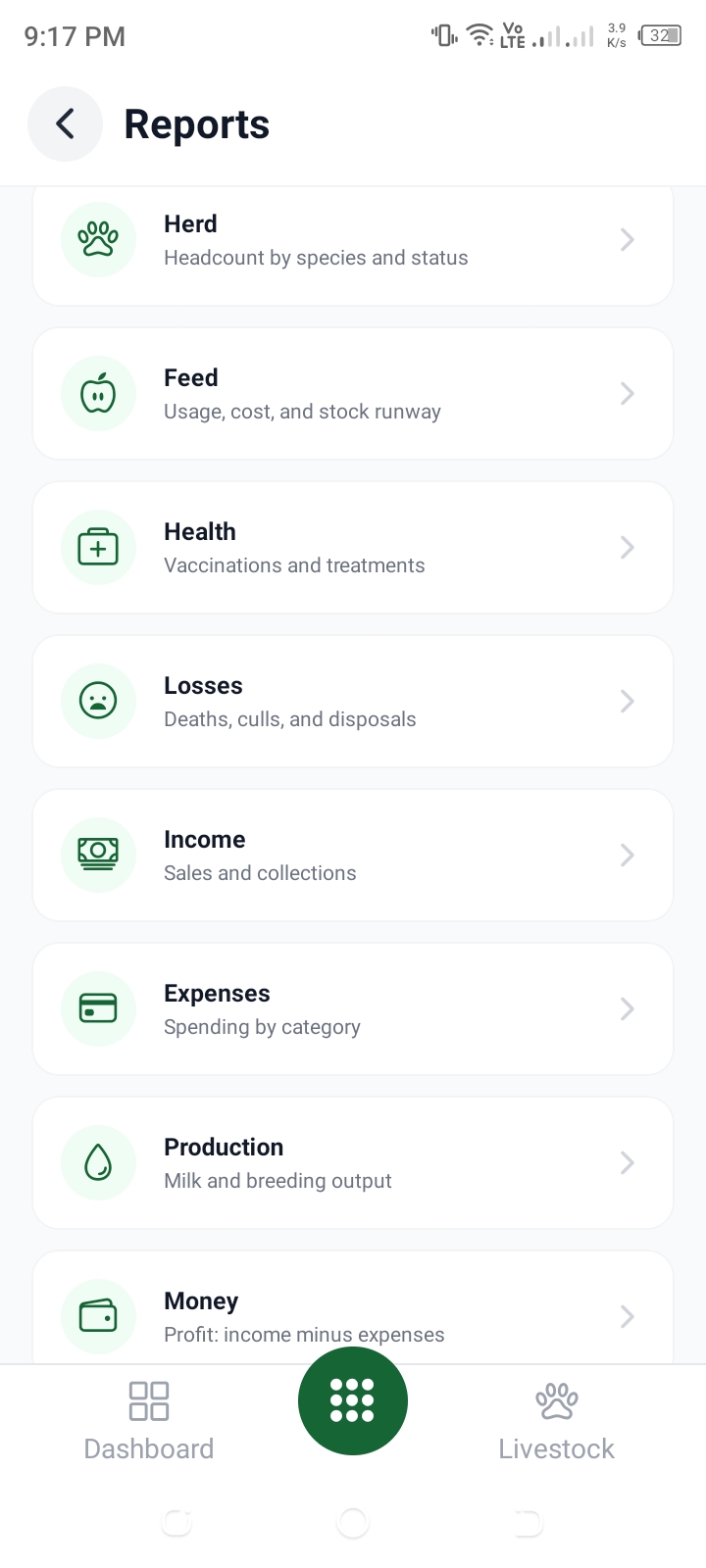The height and width of the screenshot is (1568, 706).
Task: Open the Feed usage report
Action: tap(353, 394)
